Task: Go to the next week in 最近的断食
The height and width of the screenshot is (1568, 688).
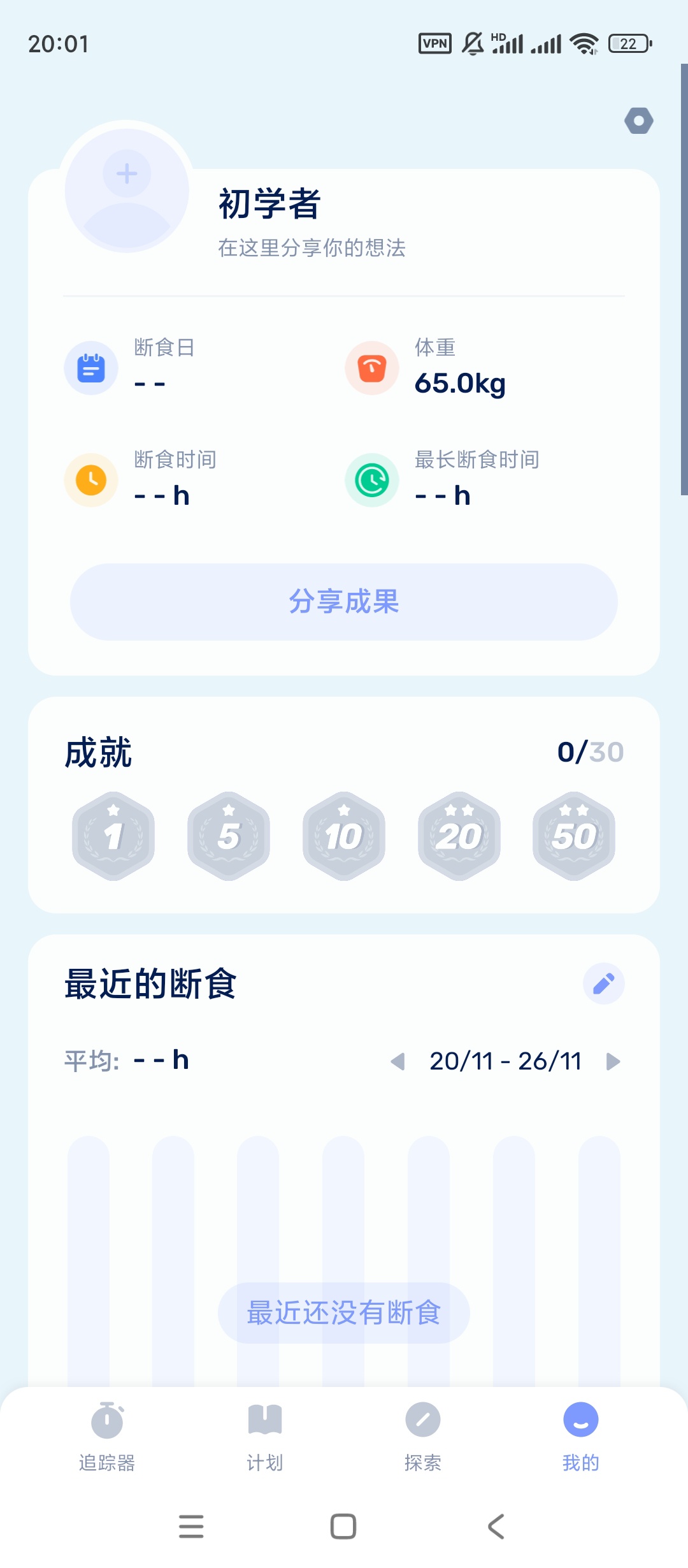Action: coord(613,1061)
